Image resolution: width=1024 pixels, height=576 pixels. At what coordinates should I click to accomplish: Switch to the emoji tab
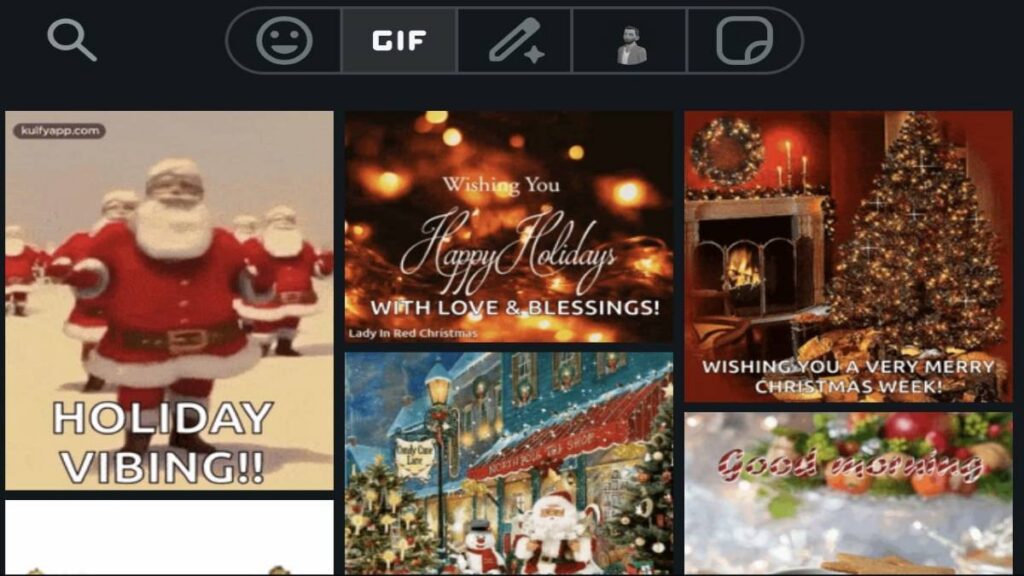coord(285,41)
